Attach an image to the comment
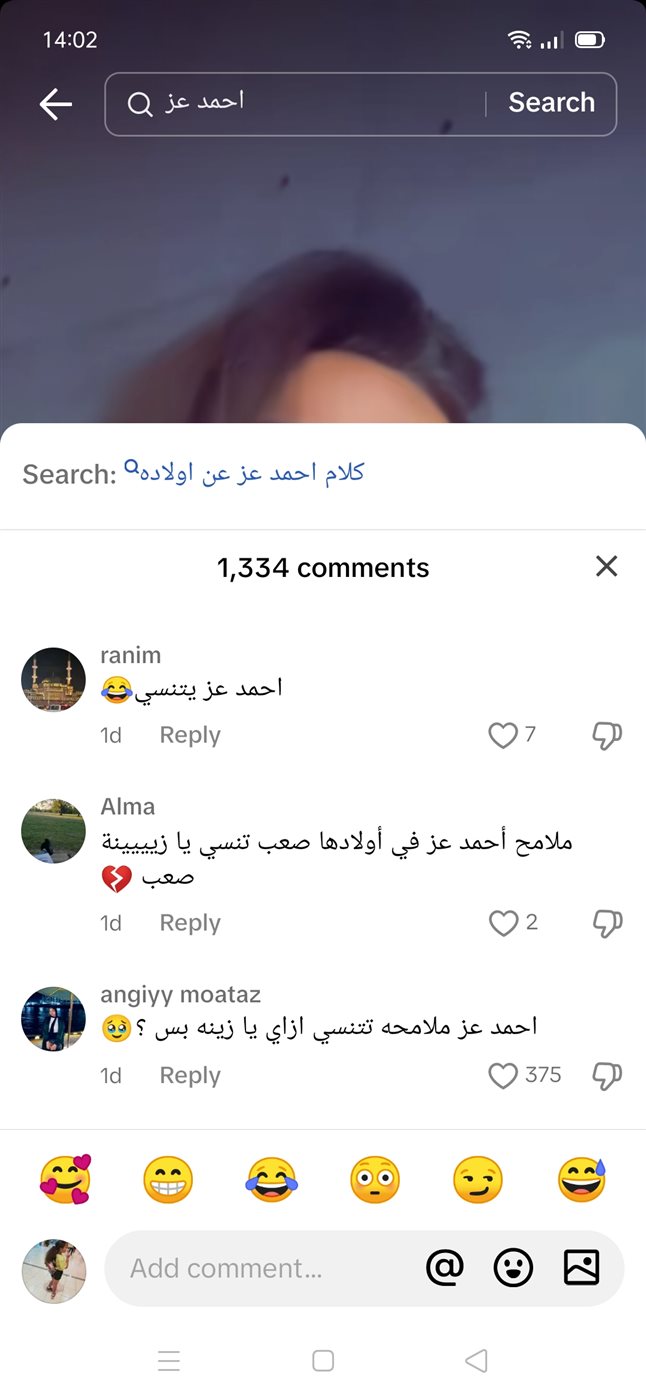 (581, 1268)
